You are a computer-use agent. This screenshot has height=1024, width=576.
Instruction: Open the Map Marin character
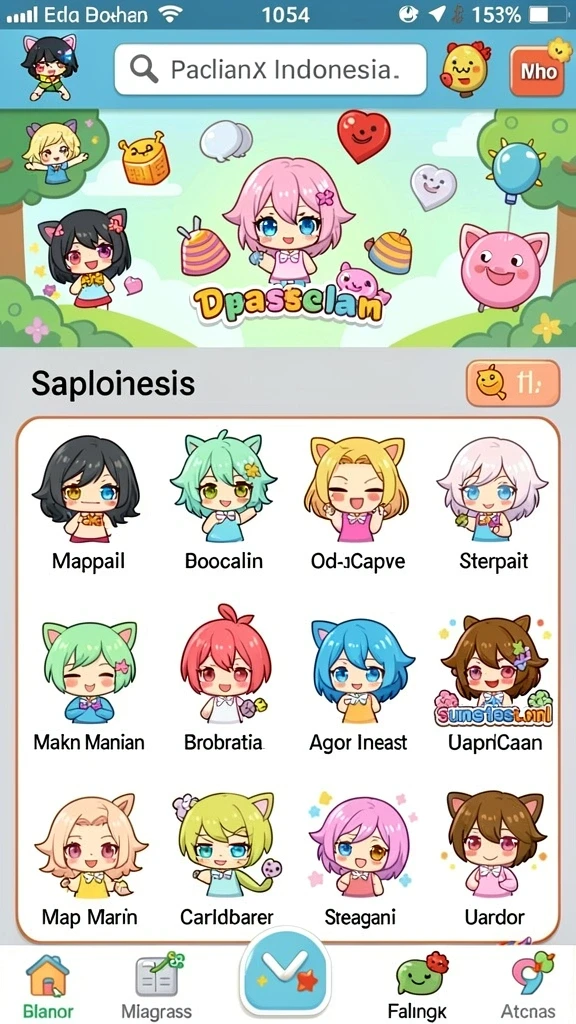(x=89, y=860)
